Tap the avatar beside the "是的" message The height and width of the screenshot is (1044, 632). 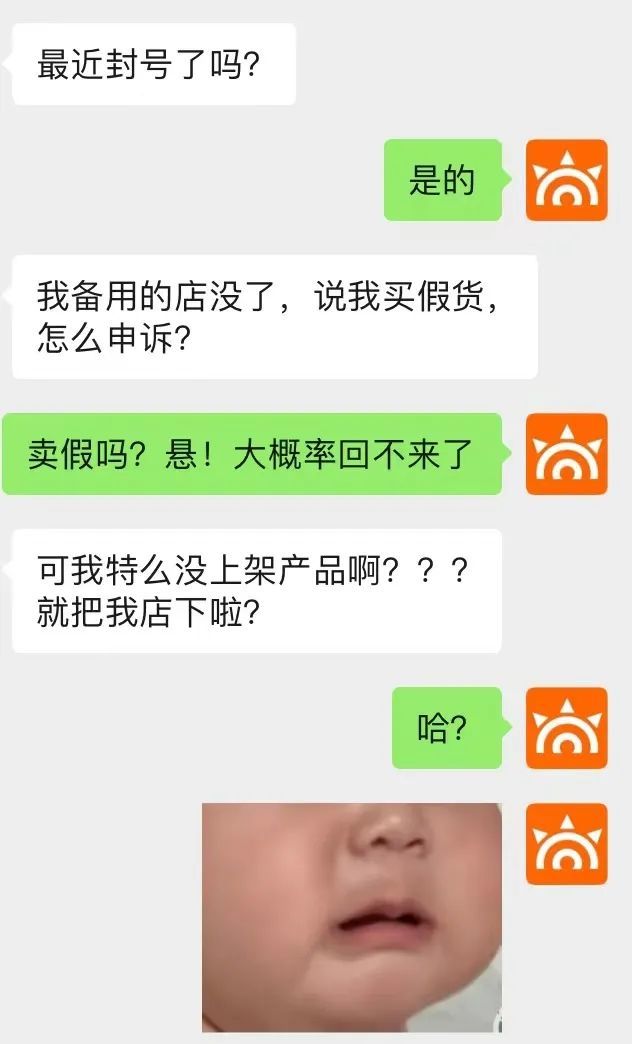point(567,180)
